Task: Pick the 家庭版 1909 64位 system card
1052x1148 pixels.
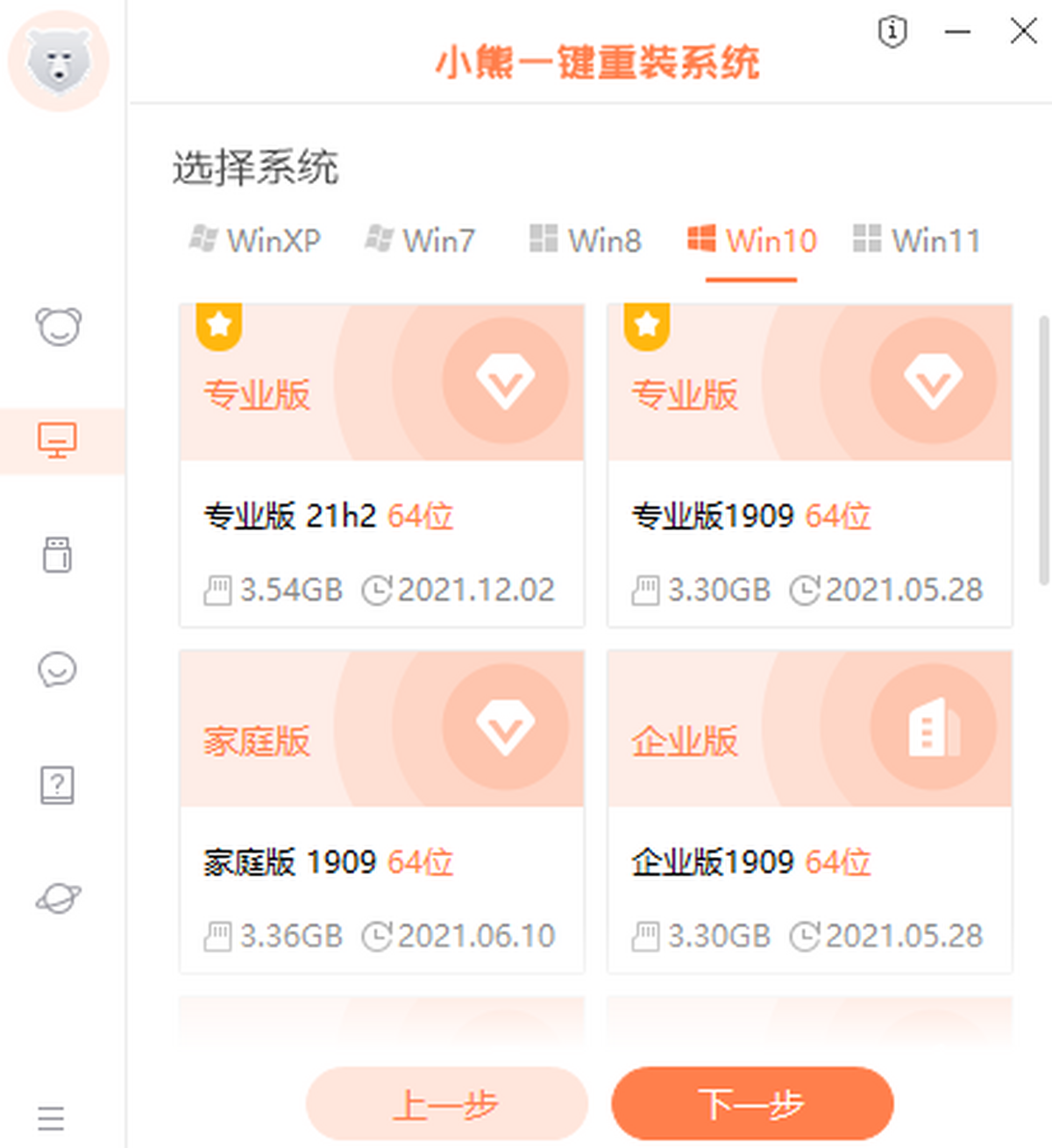Action: 381,811
